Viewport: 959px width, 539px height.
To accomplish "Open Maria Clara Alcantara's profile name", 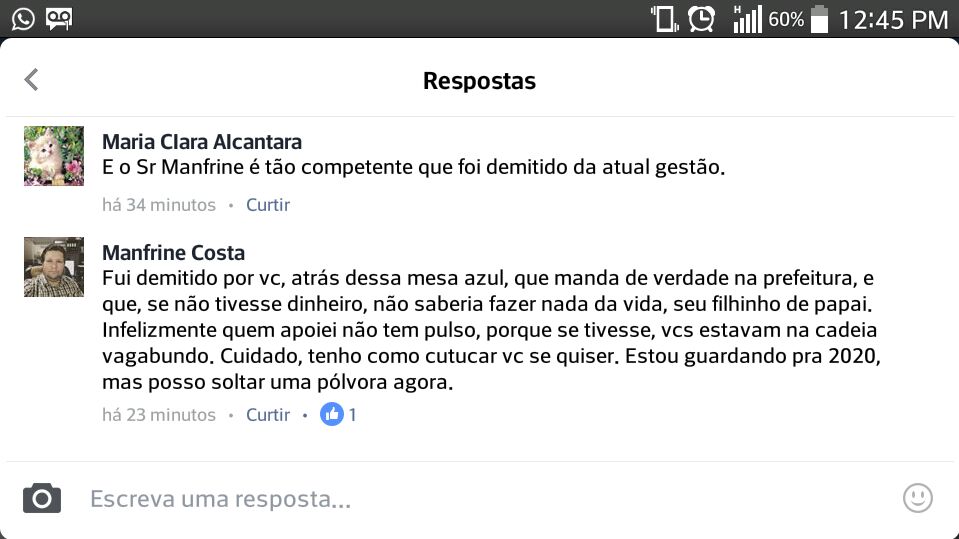I will click(x=201, y=142).
